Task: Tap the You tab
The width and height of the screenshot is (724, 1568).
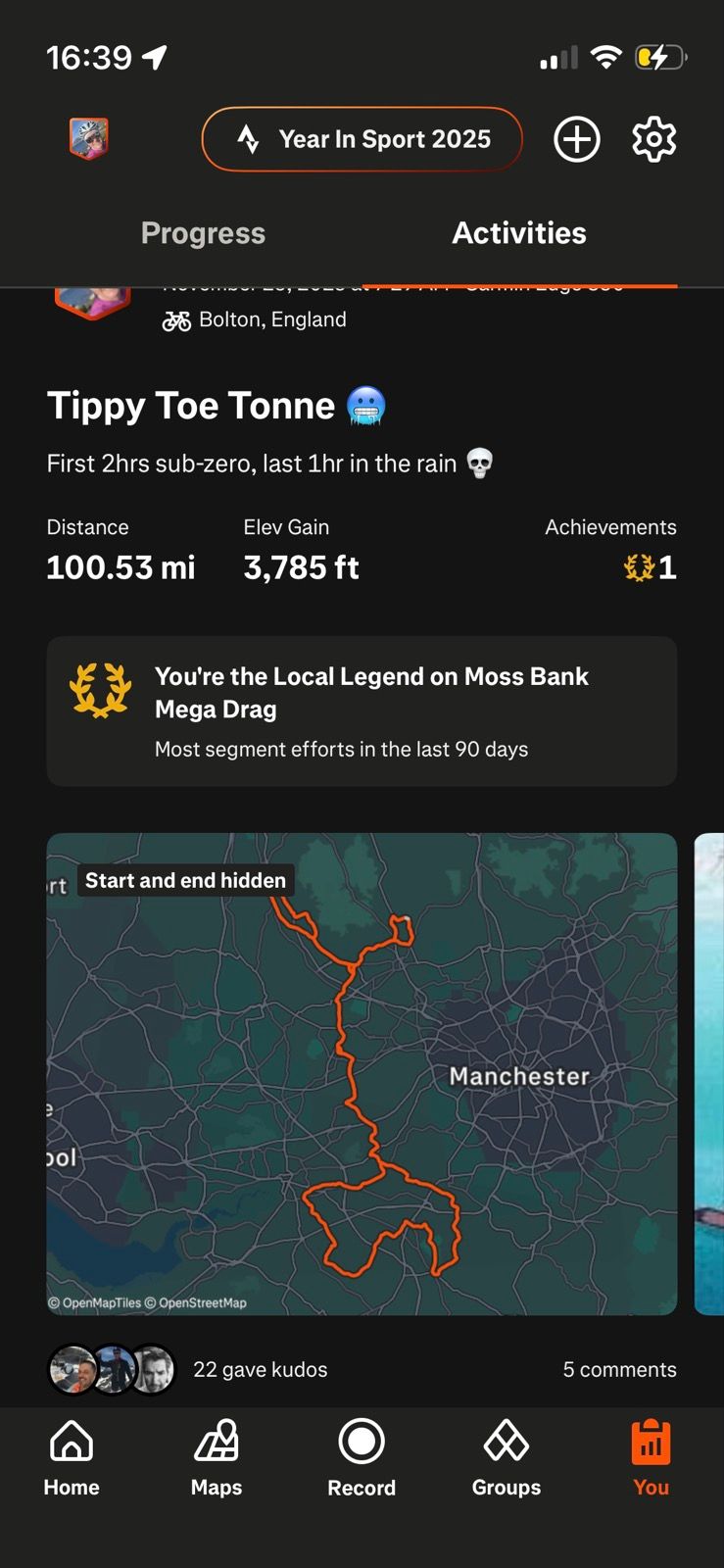Action: coord(651,1457)
